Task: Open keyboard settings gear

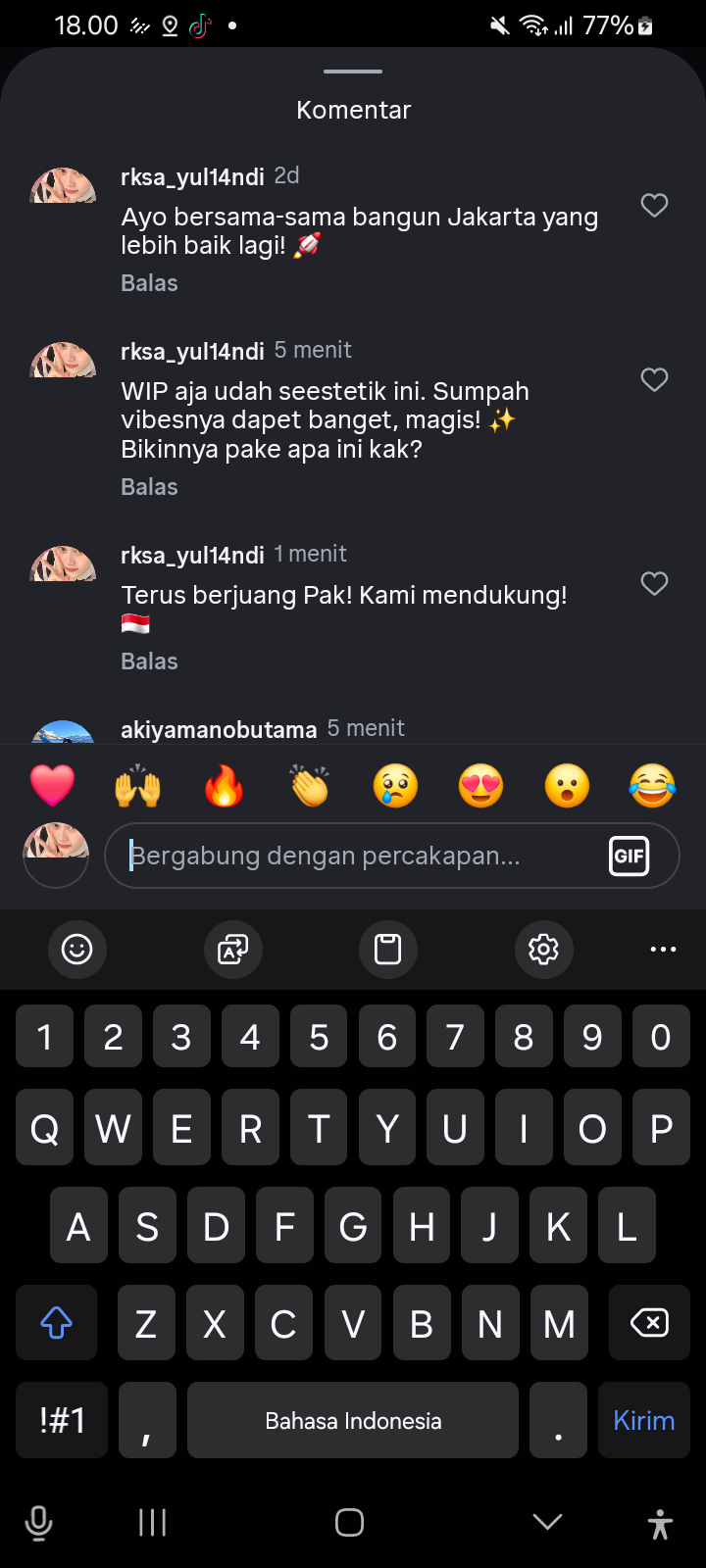Action: (x=543, y=949)
